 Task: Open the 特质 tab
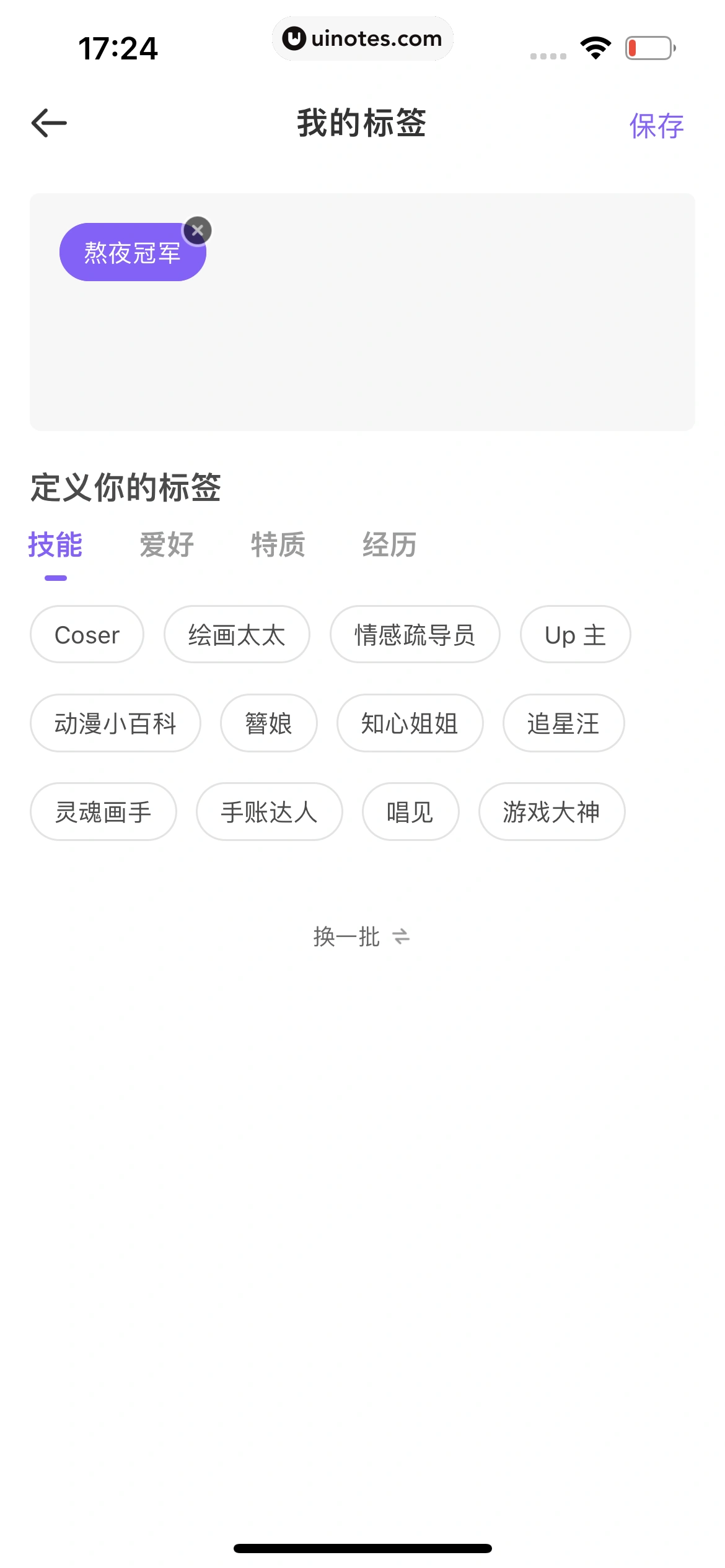click(x=278, y=545)
